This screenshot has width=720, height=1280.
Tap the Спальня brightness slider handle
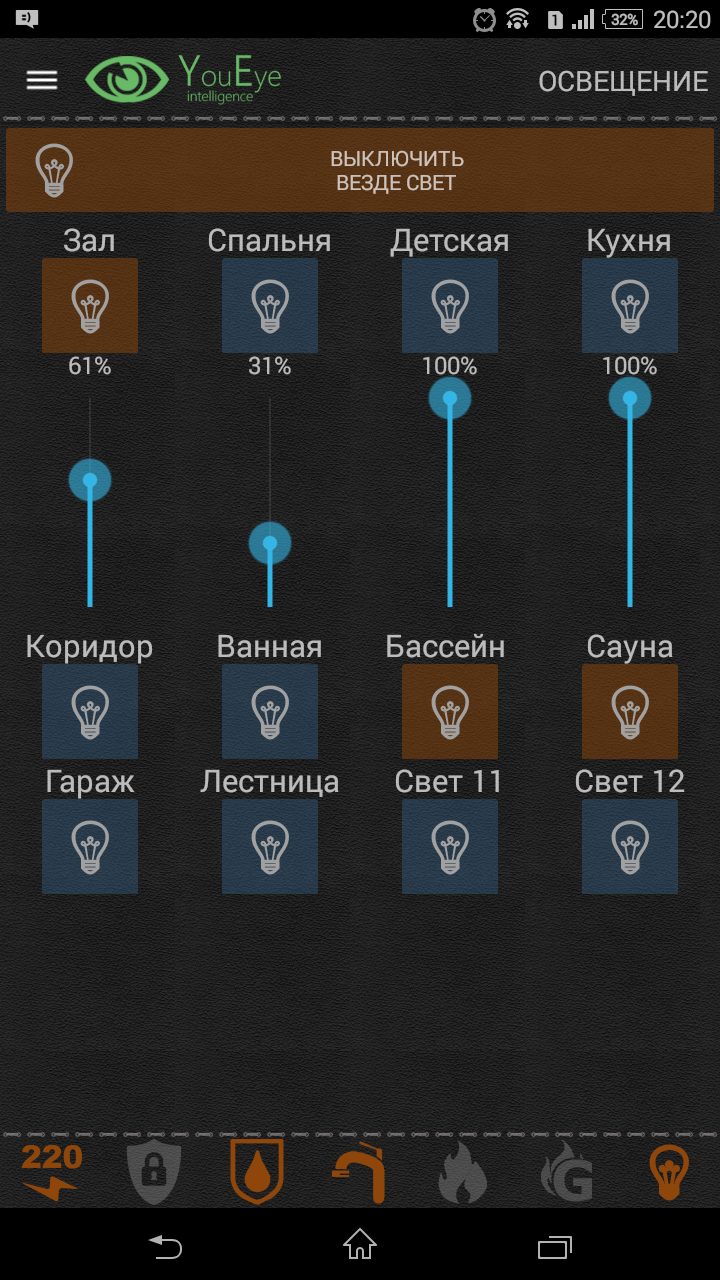pyautogui.click(x=270, y=544)
